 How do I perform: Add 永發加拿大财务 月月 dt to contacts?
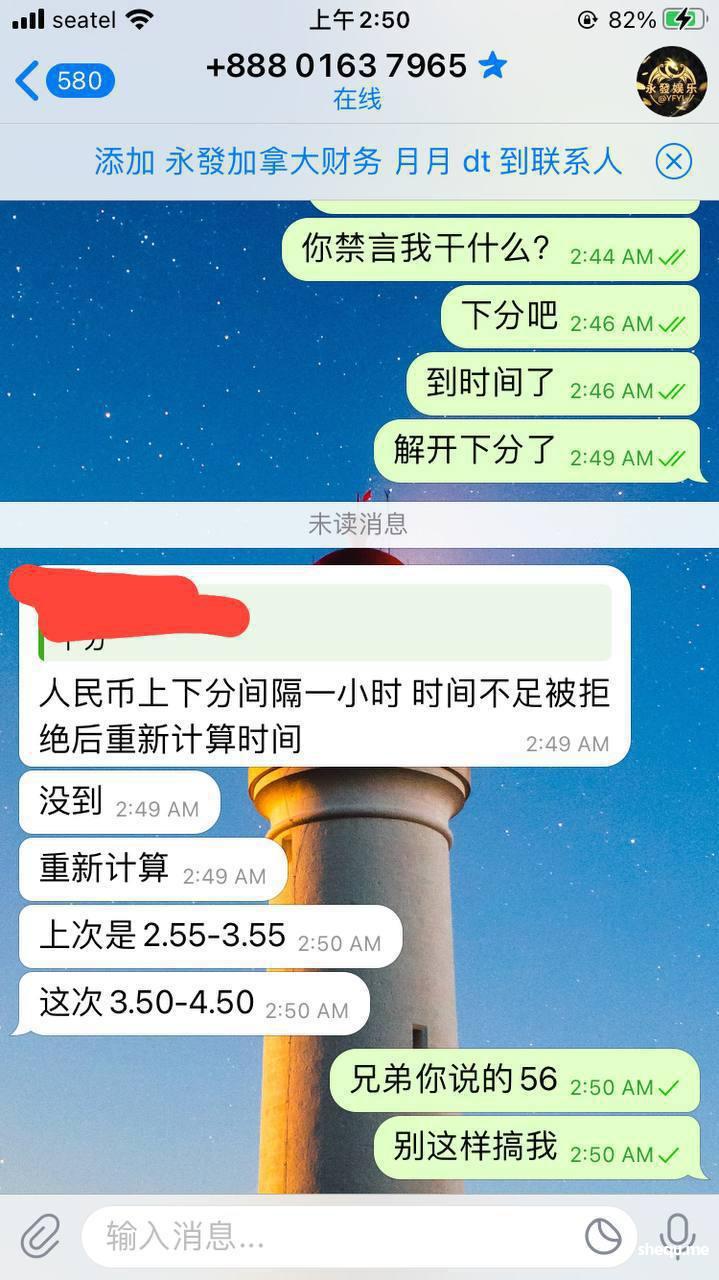pyautogui.click(x=357, y=161)
